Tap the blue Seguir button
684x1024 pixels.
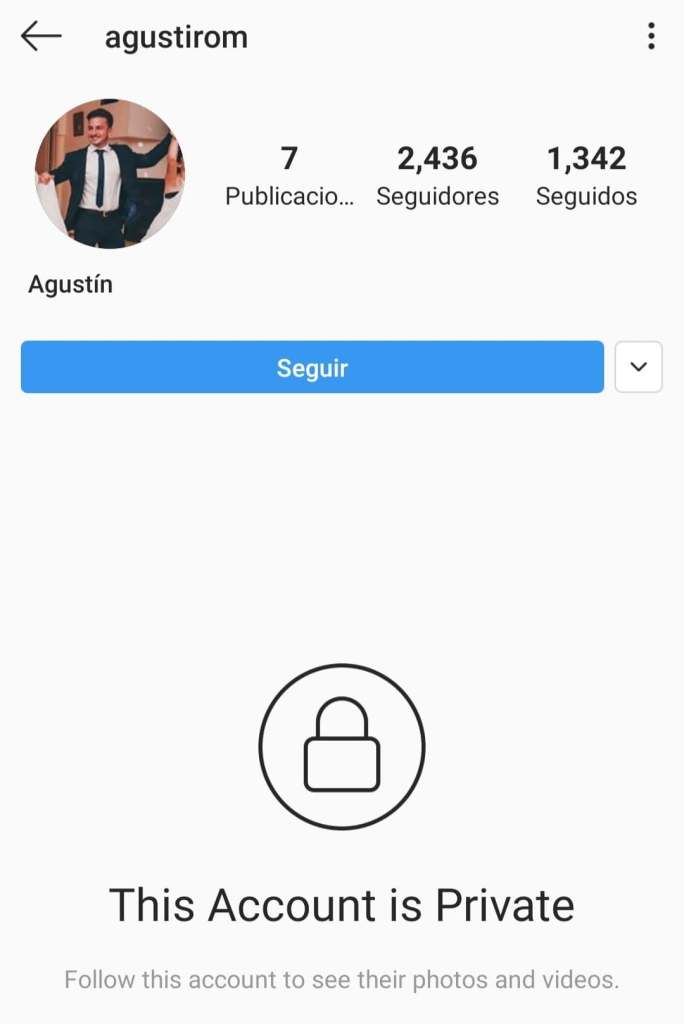click(x=312, y=367)
